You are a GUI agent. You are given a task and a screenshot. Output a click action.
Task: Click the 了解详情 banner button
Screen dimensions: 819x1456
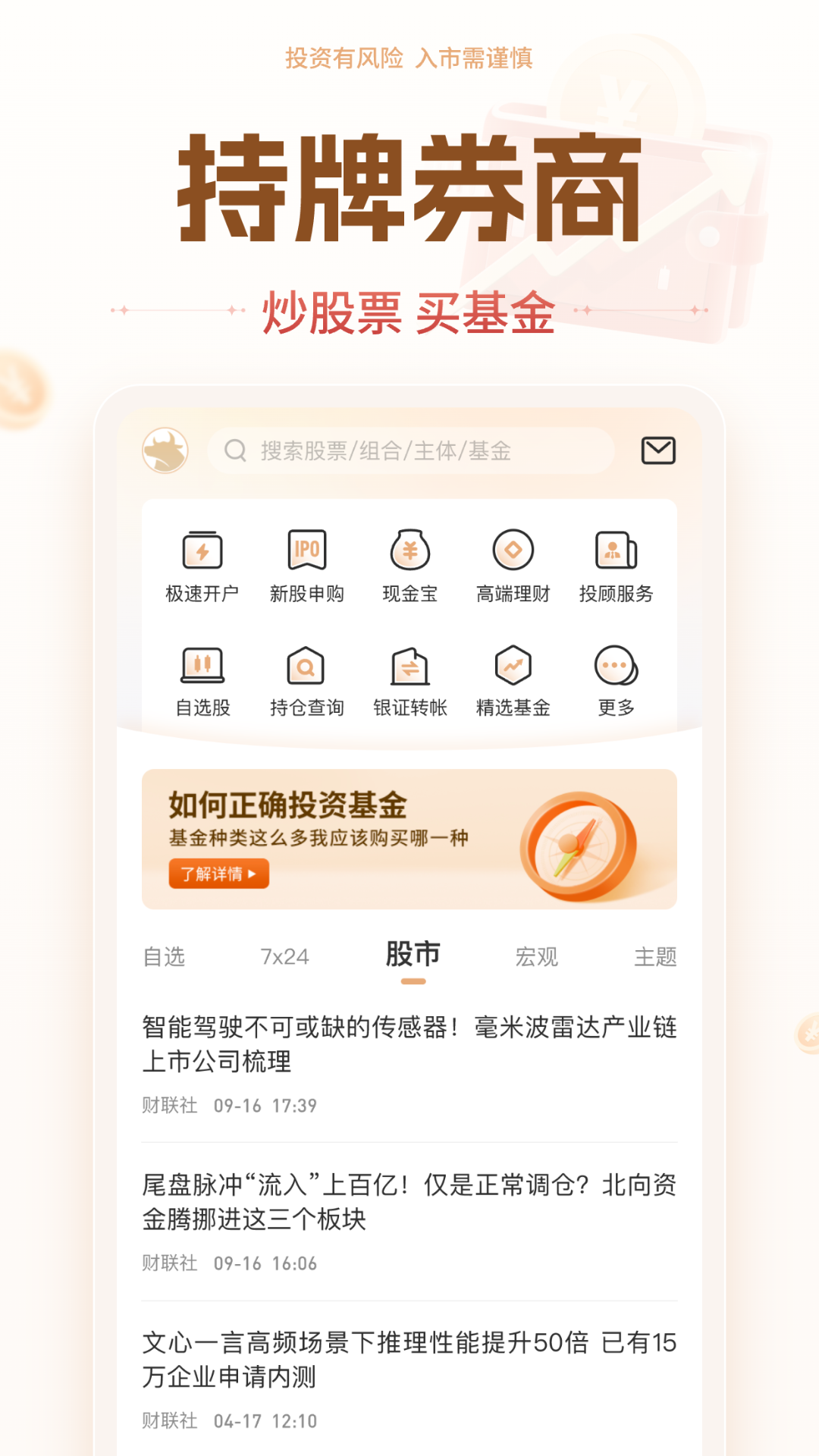[218, 874]
